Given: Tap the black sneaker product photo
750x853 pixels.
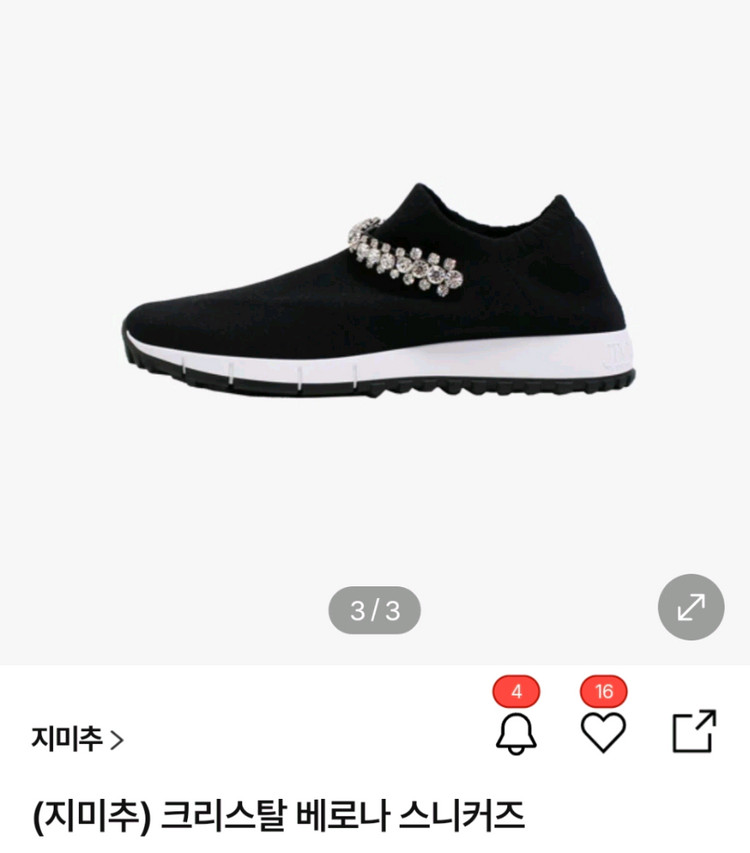Looking at the screenshot, I should [x=375, y=290].
